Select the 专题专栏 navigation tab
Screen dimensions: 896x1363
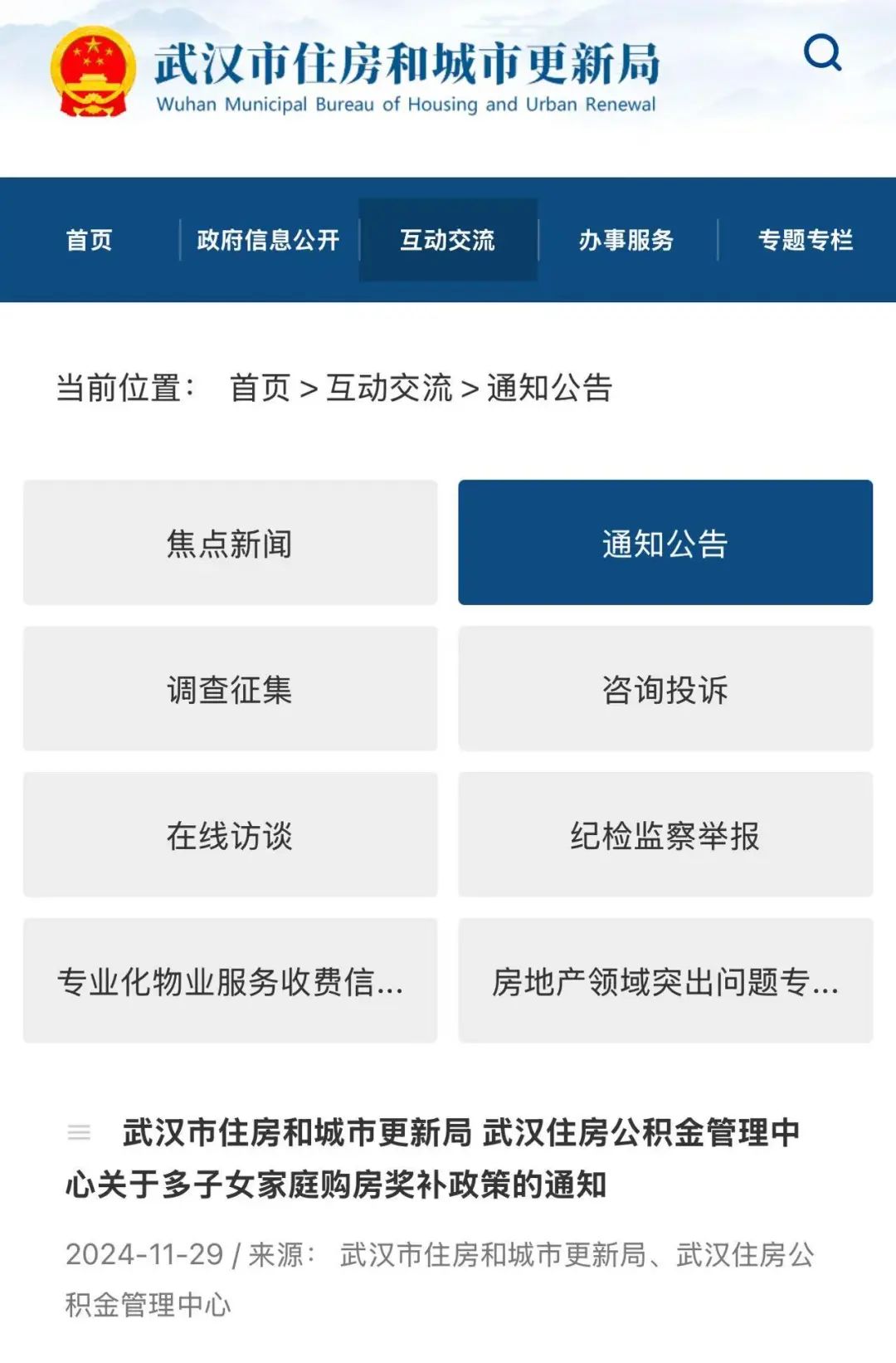(806, 240)
